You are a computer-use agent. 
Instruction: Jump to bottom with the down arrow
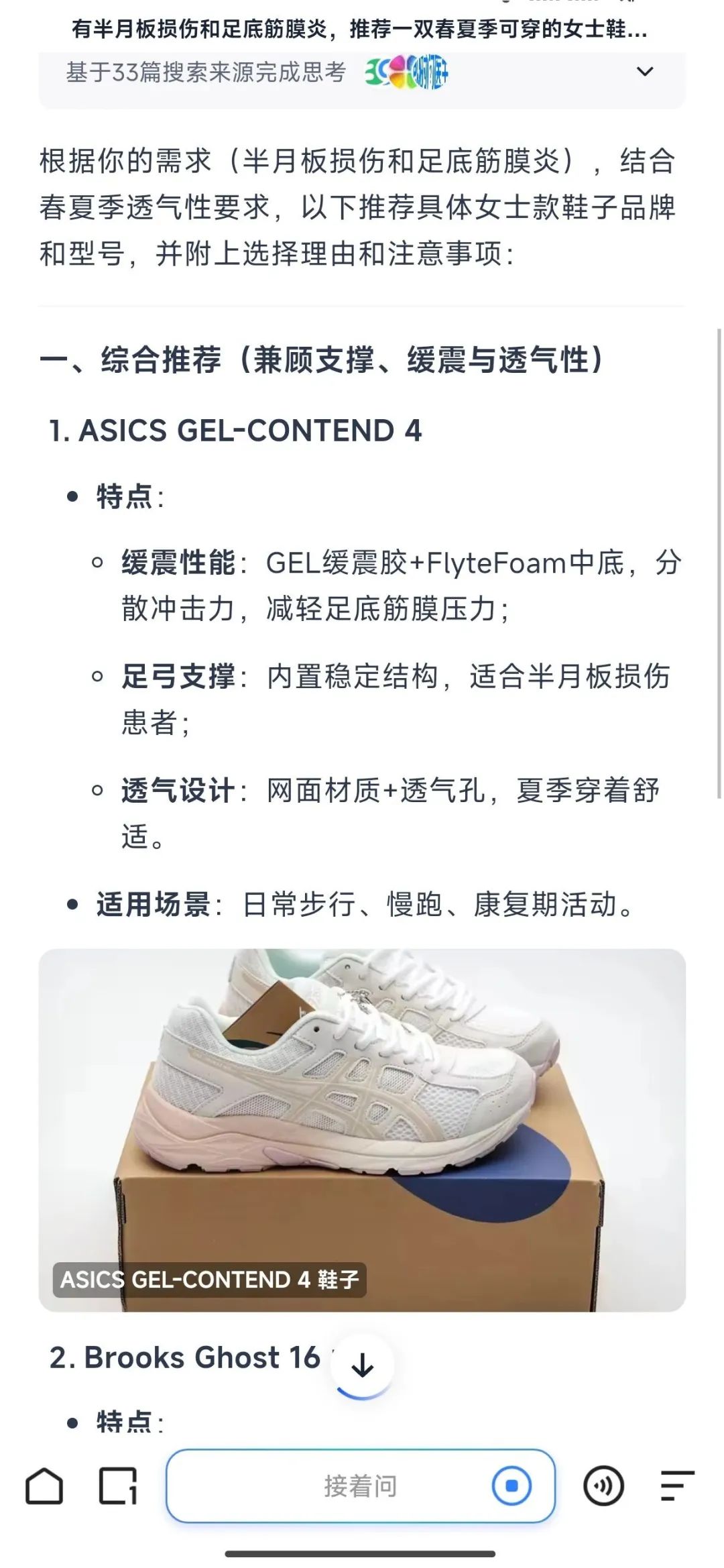click(362, 1364)
